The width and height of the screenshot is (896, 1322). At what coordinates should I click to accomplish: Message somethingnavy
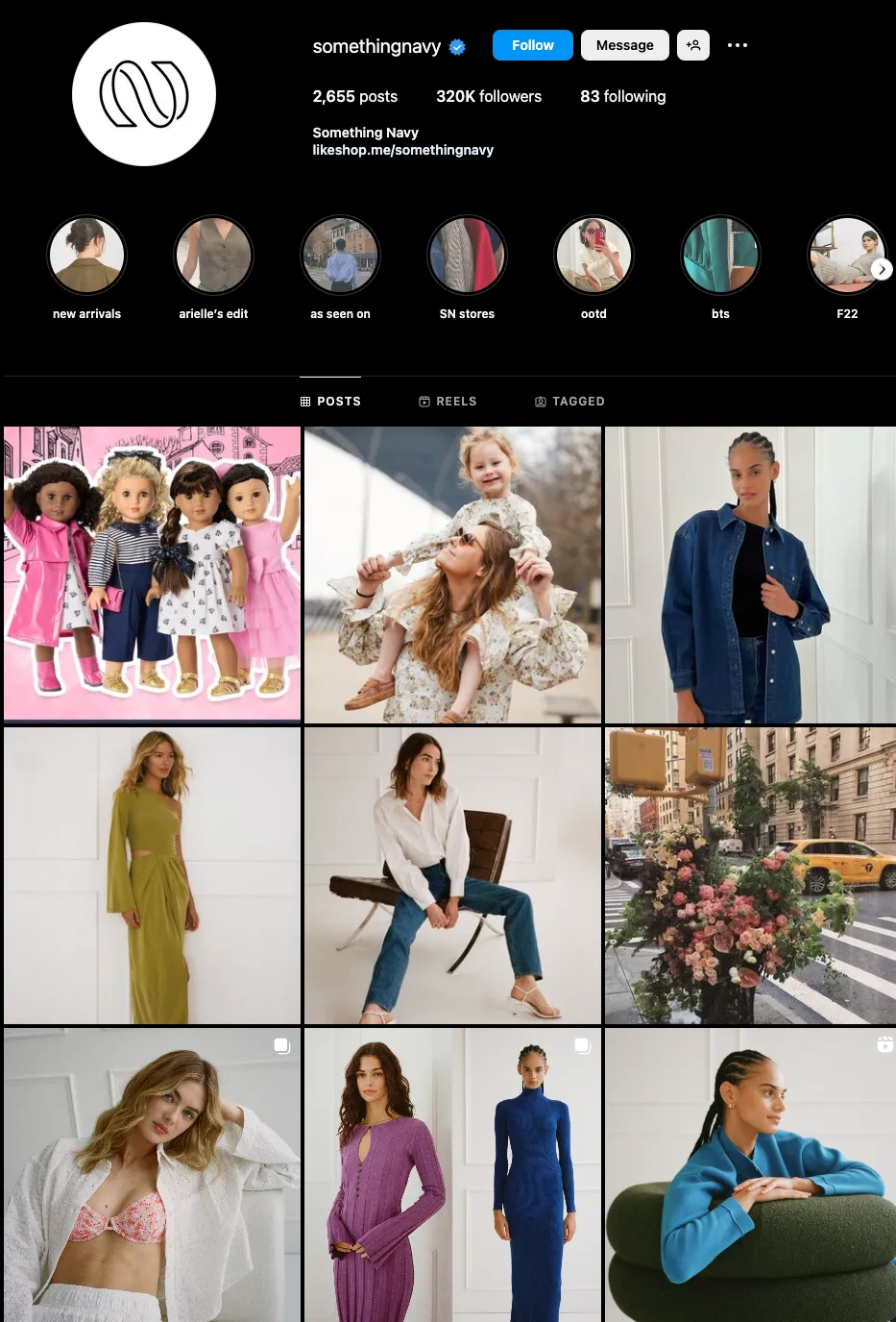[x=624, y=45]
